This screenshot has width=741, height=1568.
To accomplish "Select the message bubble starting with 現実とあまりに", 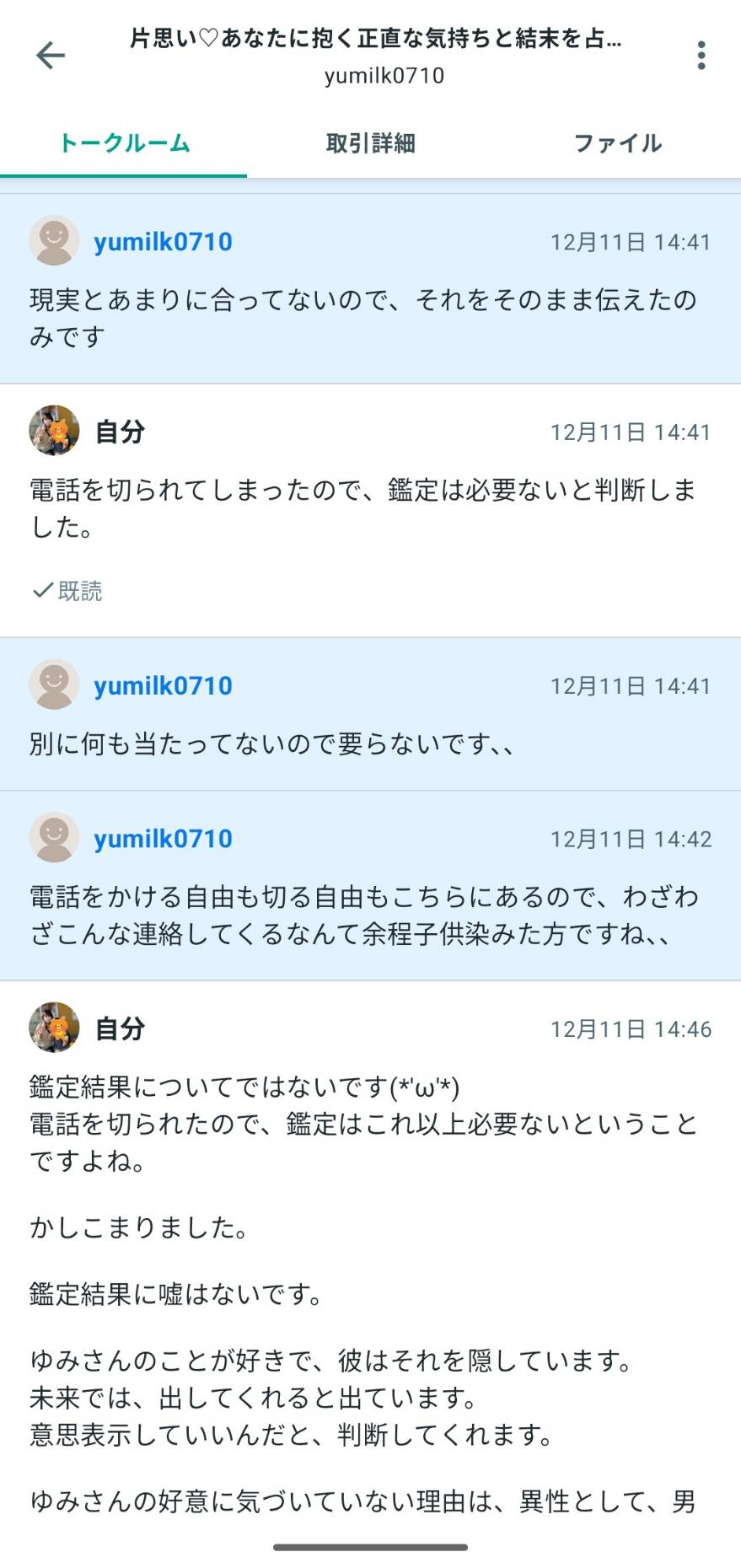I will point(362,320).
